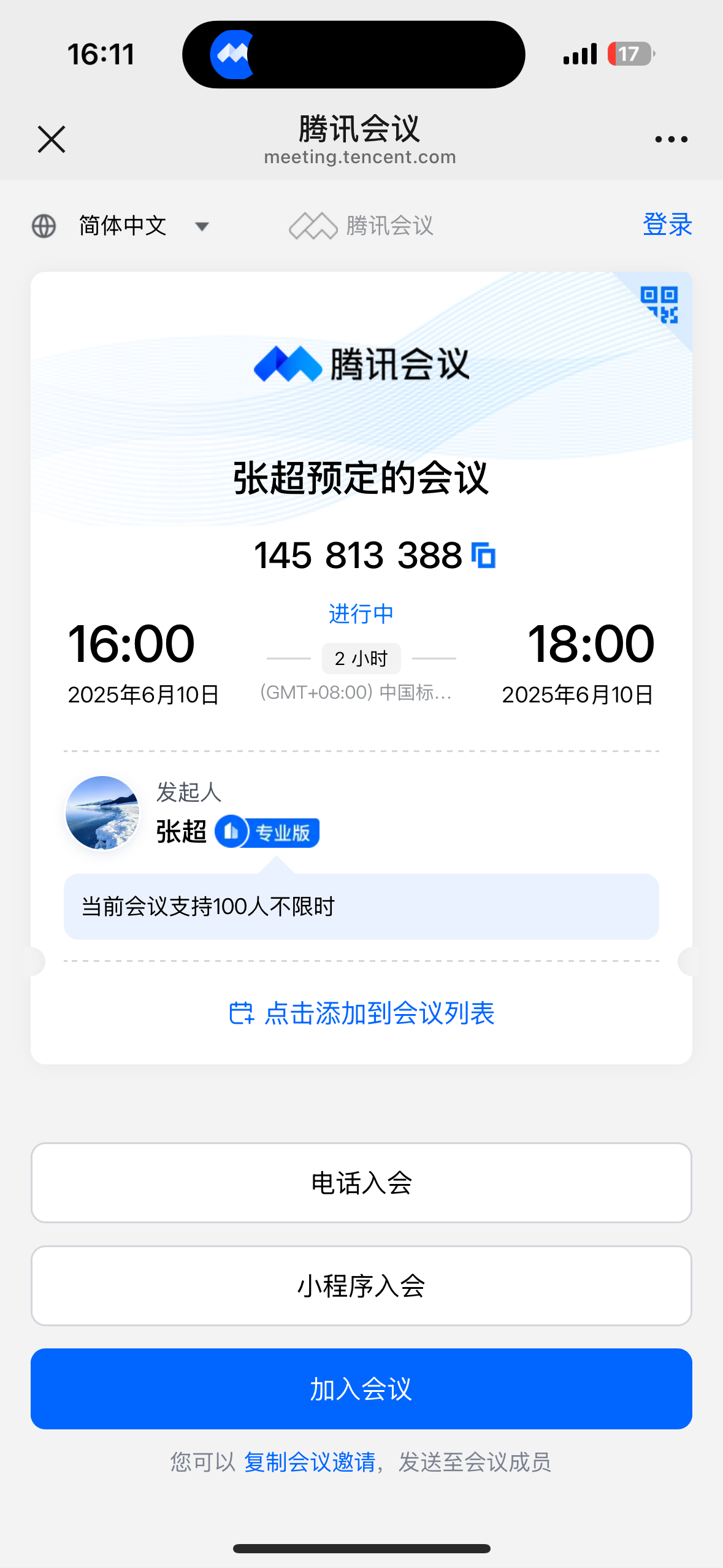Tap the 登录 link to sign in
723x1568 pixels.
667,225
